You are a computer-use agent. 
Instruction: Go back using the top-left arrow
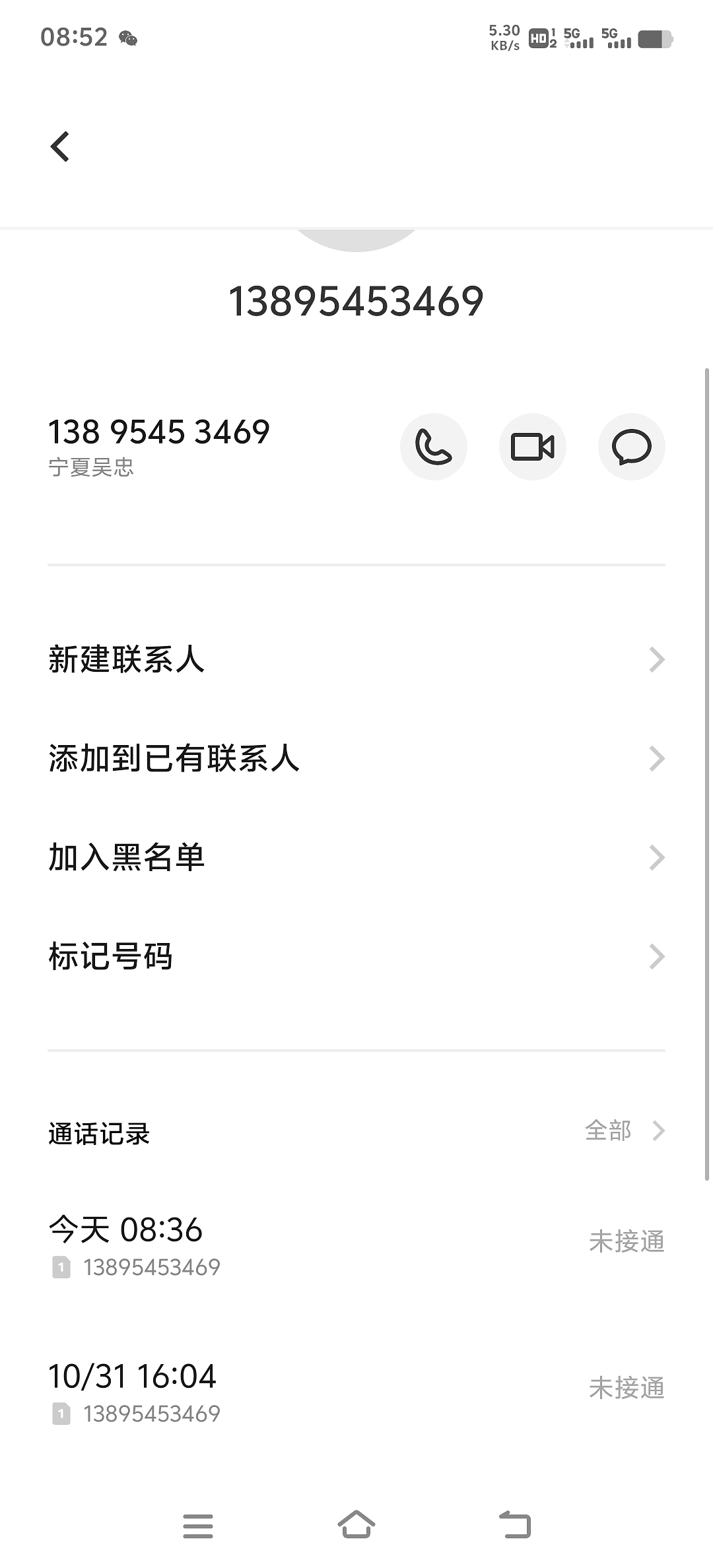pyautogui.click(x=60, y=147)
